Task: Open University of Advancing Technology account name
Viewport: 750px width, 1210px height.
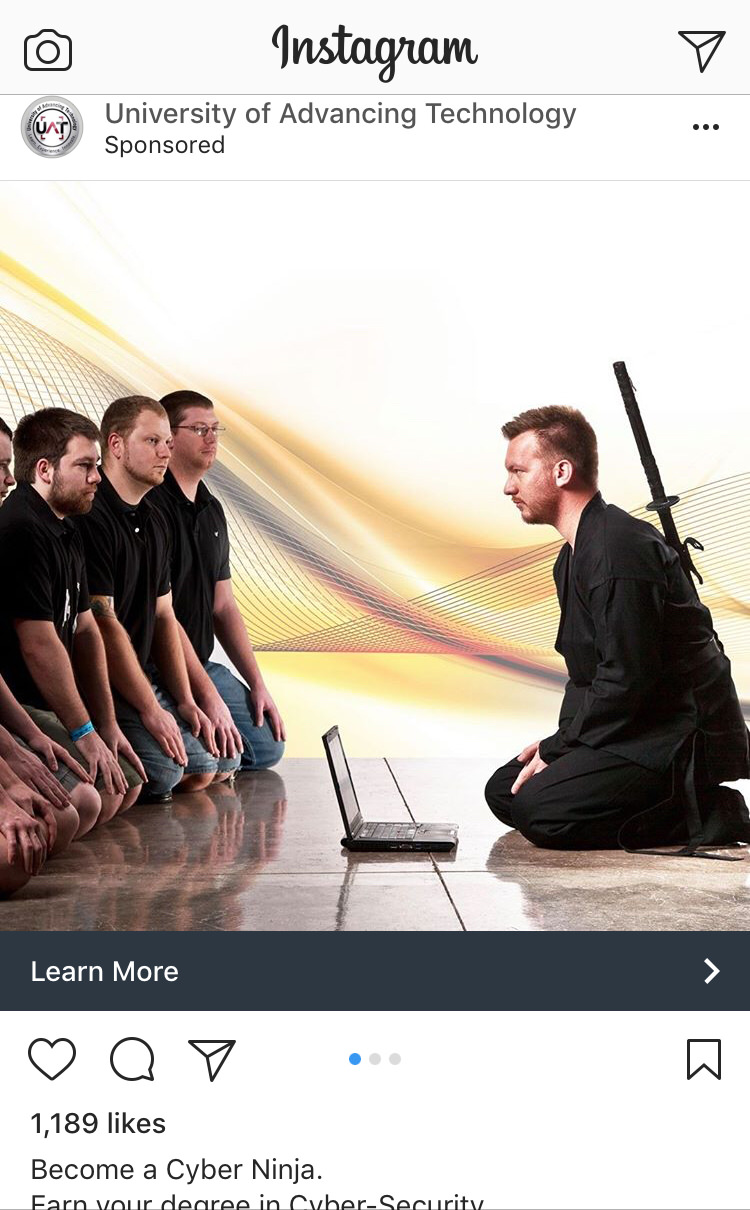Action: pos(340,114)
